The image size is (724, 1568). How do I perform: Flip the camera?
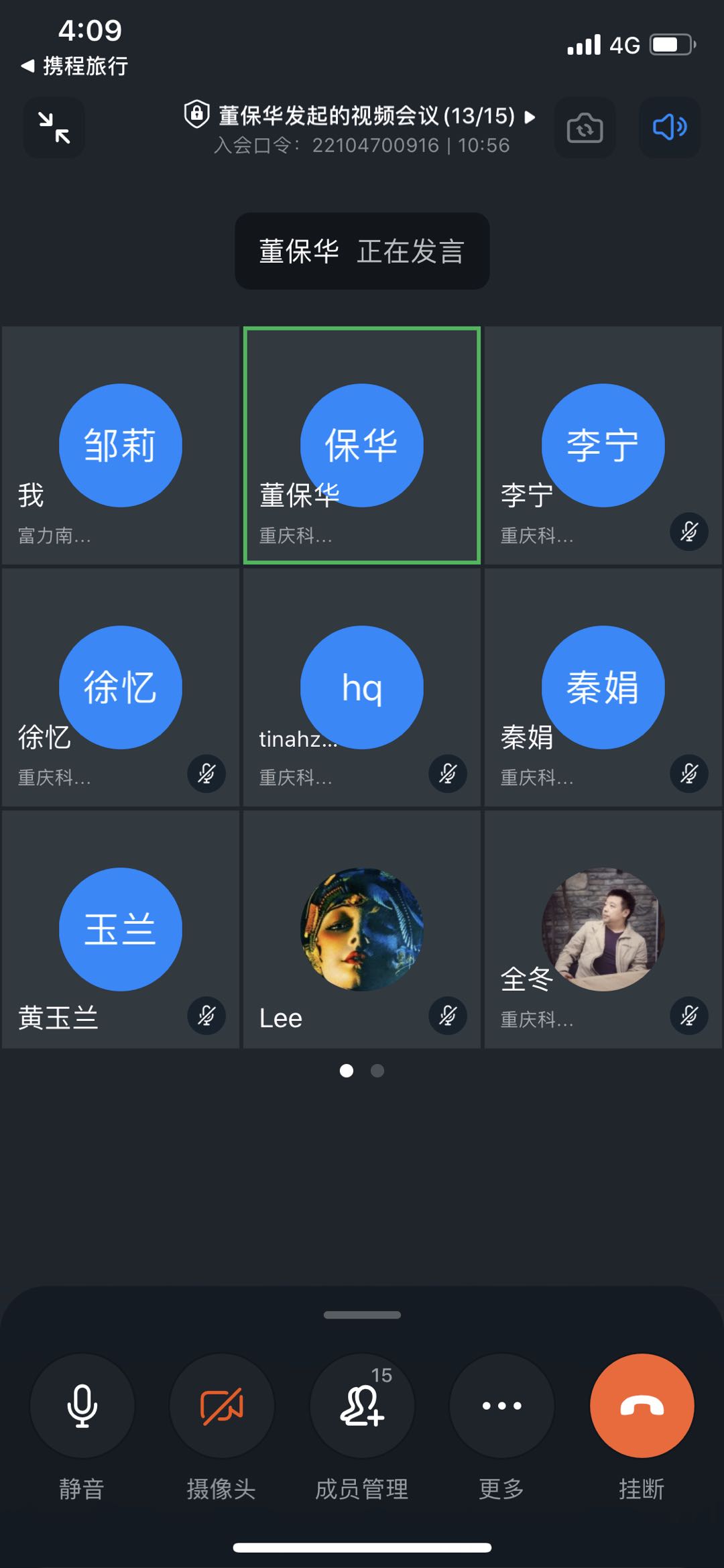click(x=585, y=127)
